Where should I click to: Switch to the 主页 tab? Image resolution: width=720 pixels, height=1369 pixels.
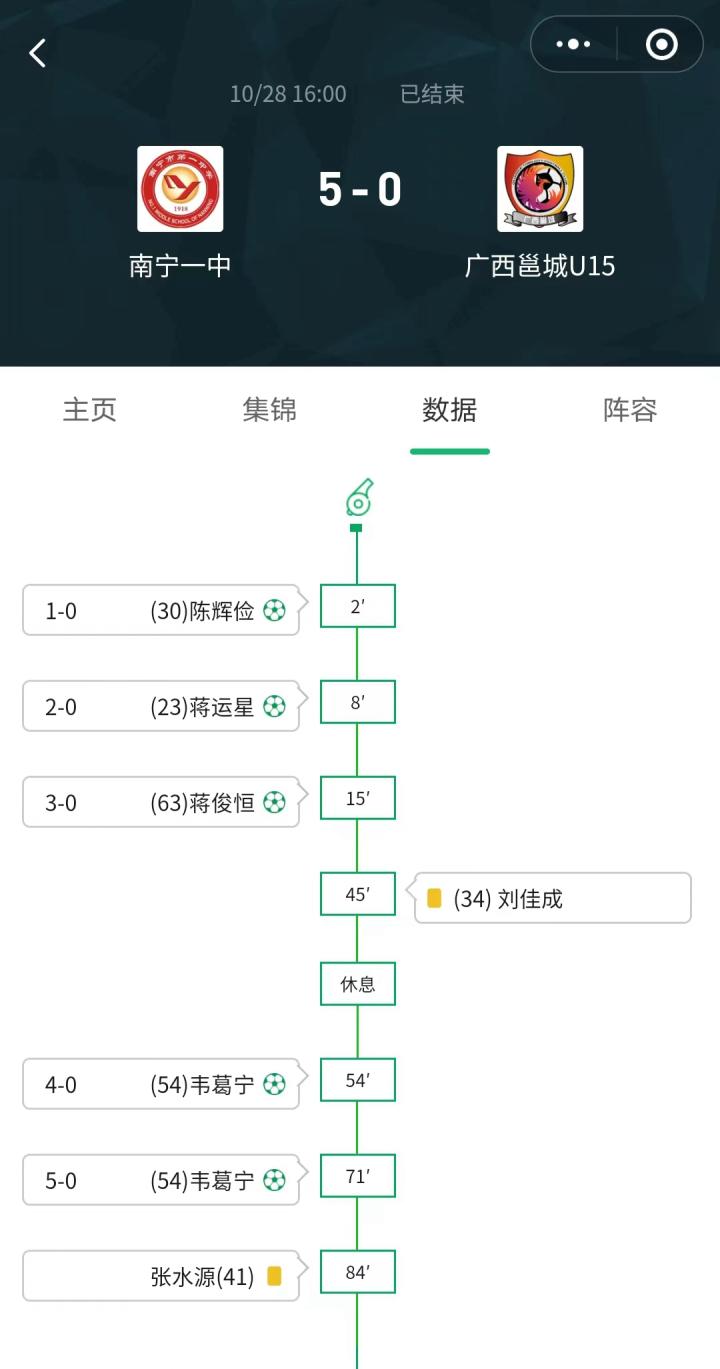[x=90, y=410]
